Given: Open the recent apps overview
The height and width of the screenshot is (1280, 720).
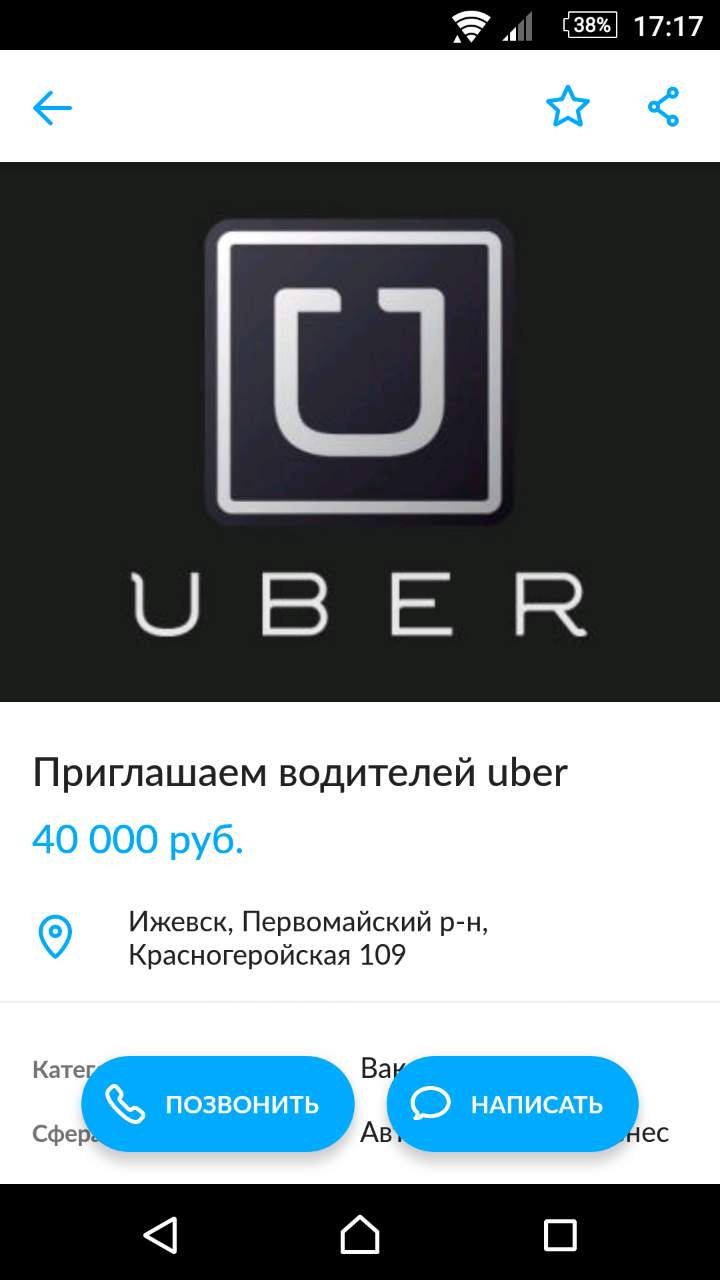Looking at the screenshot, I should coord(560,1234).
